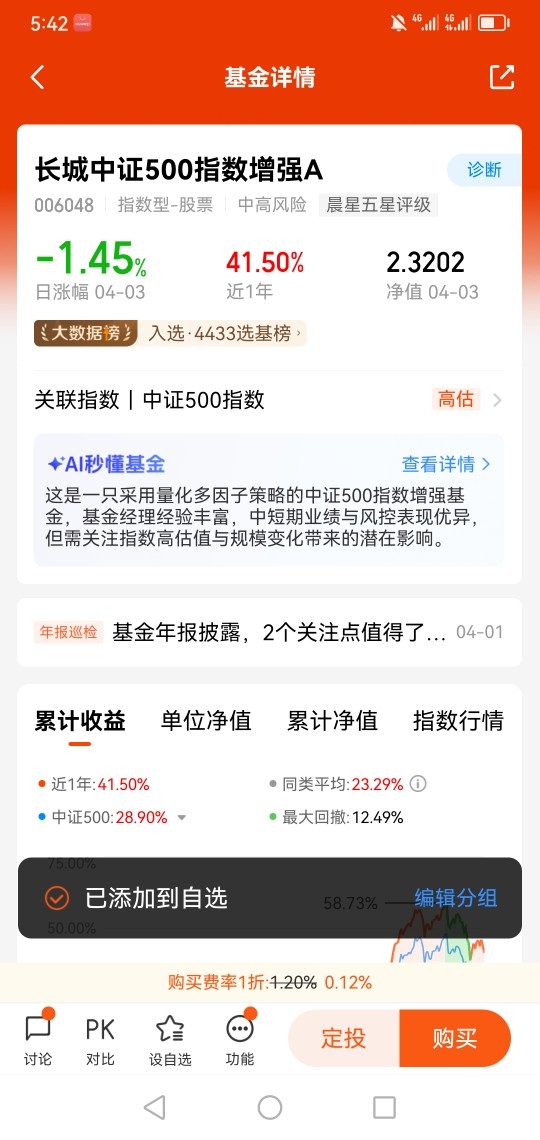Image resolution: width=540 pixels, height=1140 pixels.
Task: Select the 累计收益 tab
Action: pyautogui.click(x=80, y=720)
